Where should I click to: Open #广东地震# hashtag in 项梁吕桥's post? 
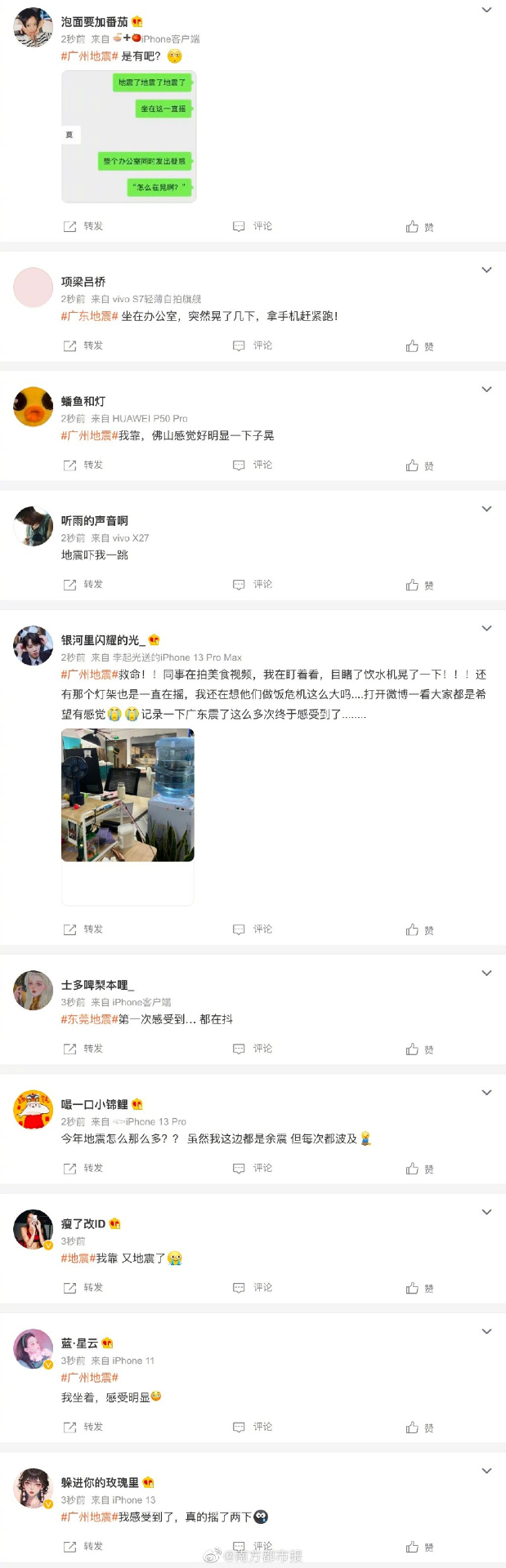click(89, 316)
